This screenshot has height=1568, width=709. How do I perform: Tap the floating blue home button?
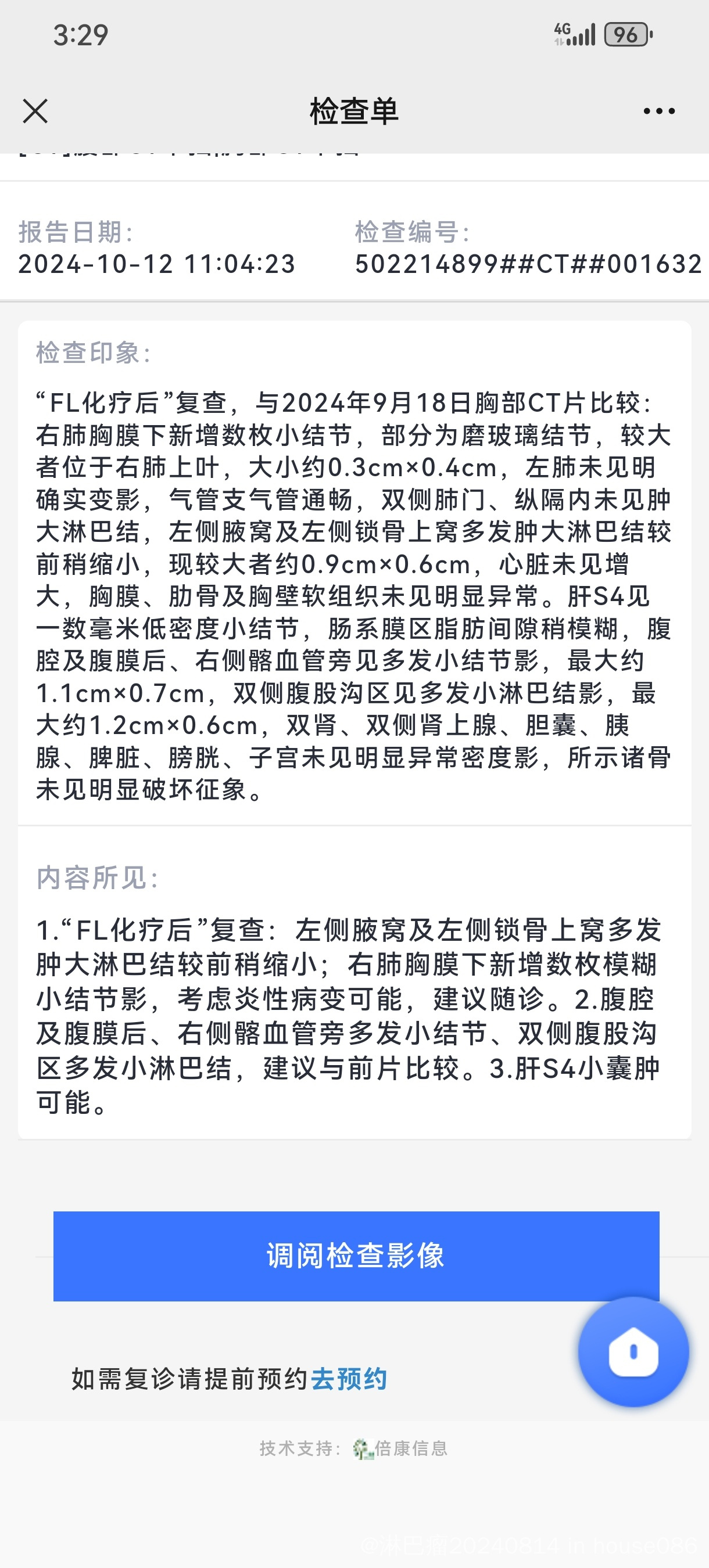coord(633,1352)
